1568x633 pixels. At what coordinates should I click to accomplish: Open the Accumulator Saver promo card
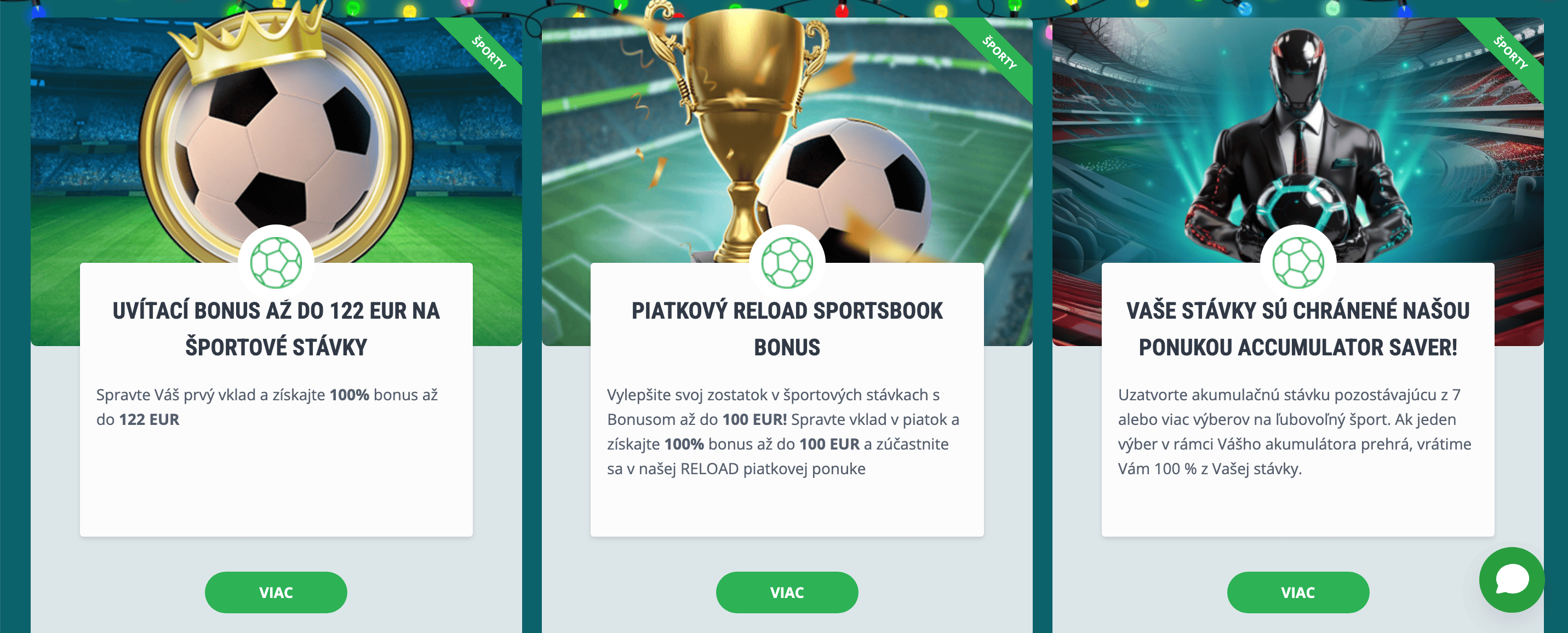[1297, 329]
